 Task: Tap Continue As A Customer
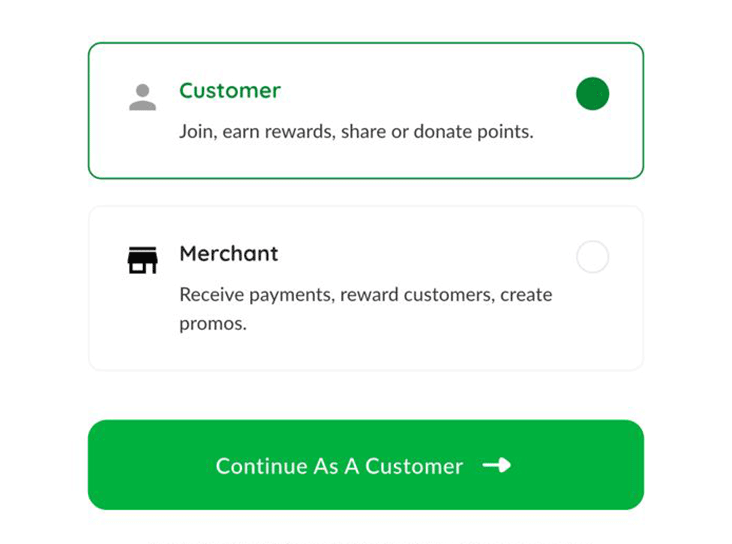(x=365, y=465)
